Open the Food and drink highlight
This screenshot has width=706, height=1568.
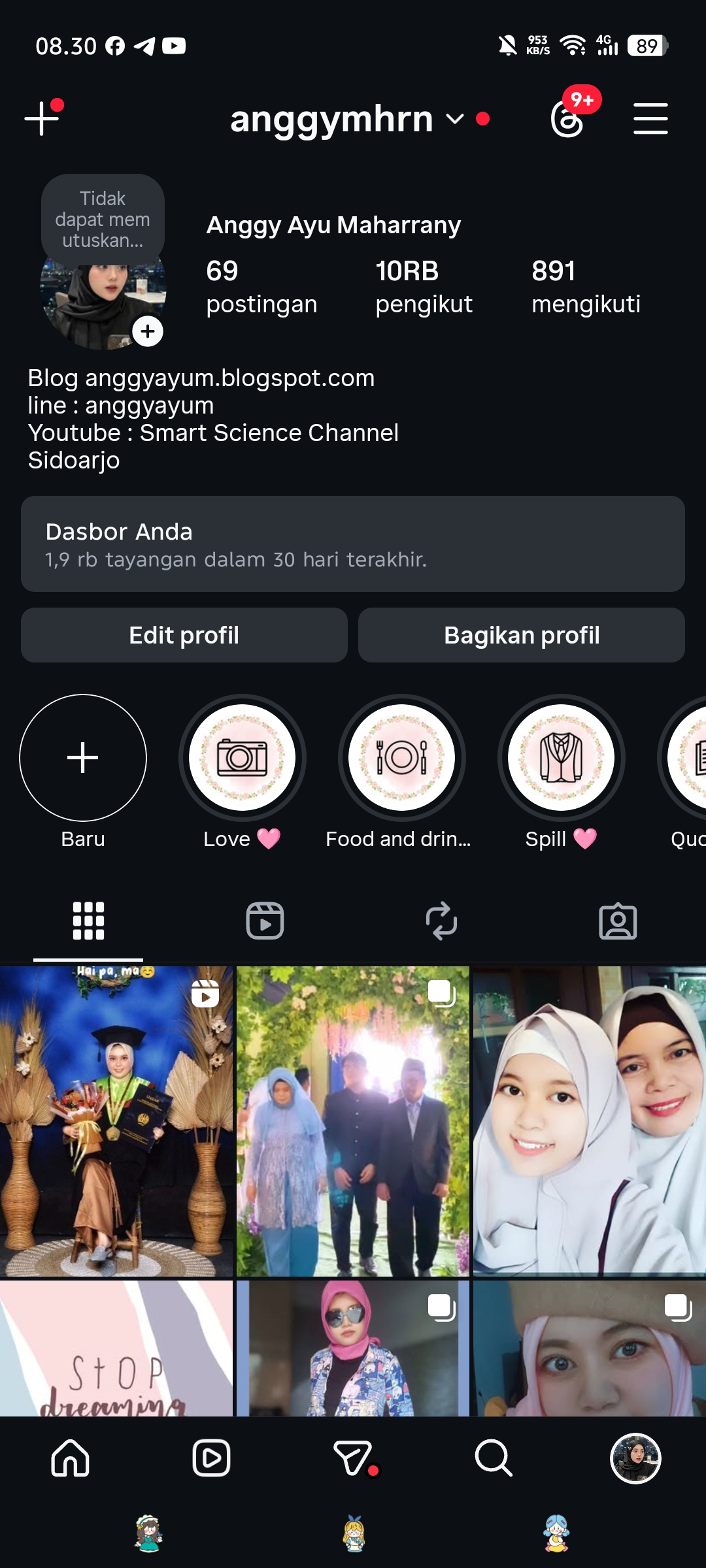tap(401, 758)
